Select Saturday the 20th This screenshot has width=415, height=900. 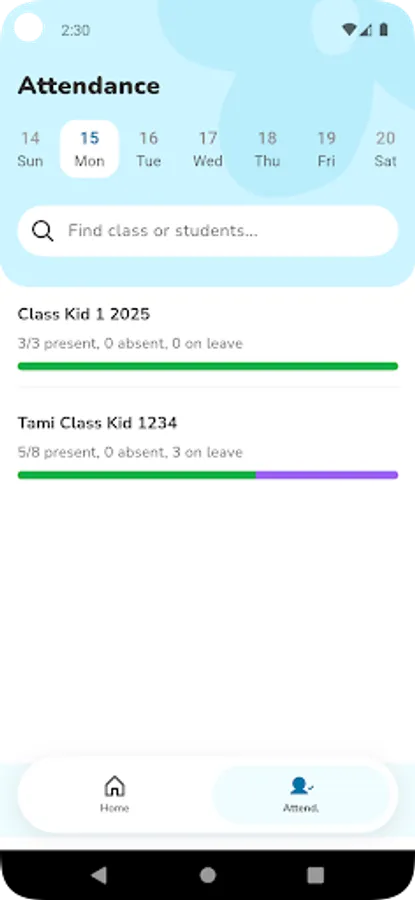click(x=385, y=149)
